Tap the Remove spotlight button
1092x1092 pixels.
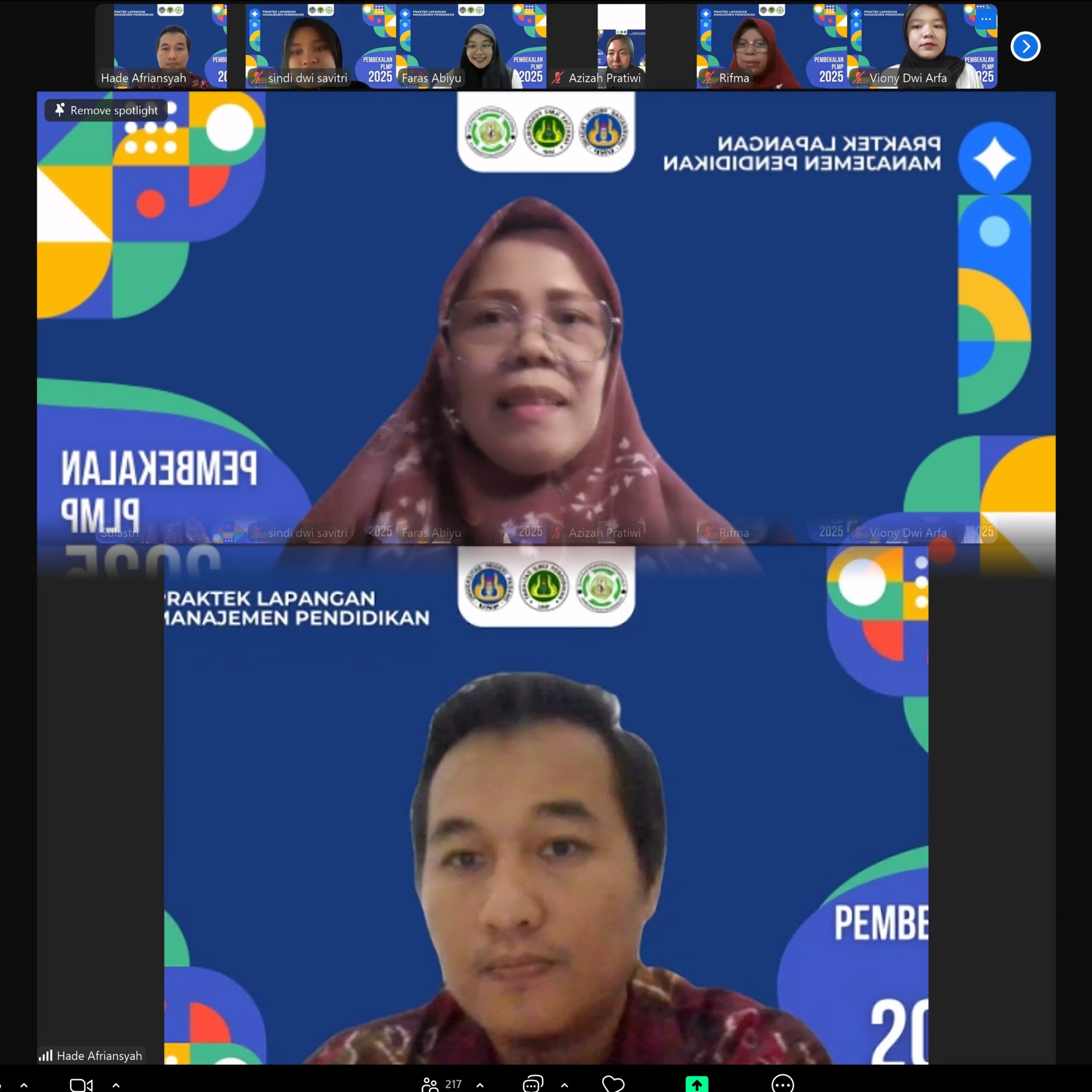tap(106, 110)
